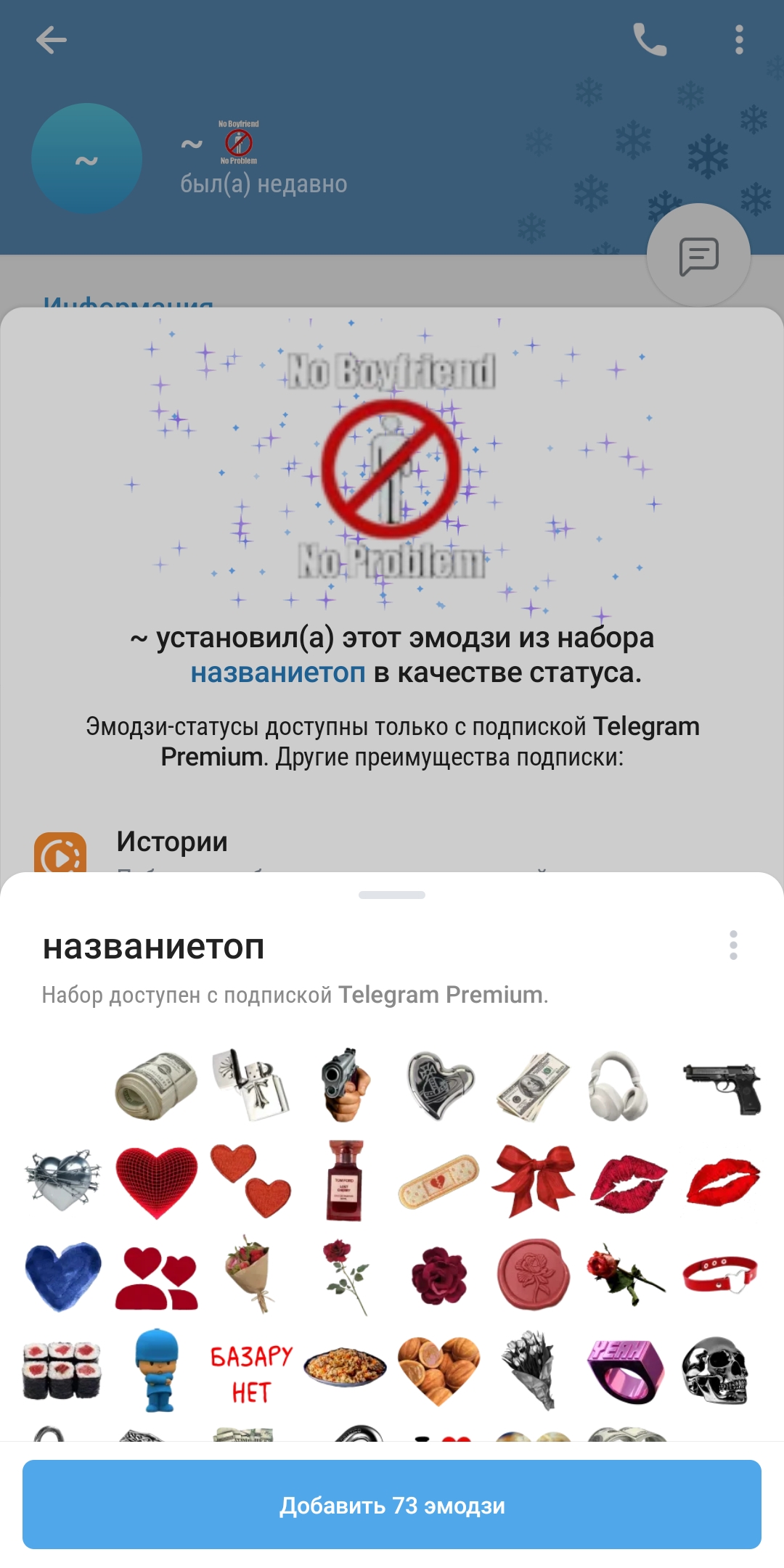This screenshot has width=784, height=1568.
Task: Select the heart bandage emoji
Action: click(x=439, y=1181)
